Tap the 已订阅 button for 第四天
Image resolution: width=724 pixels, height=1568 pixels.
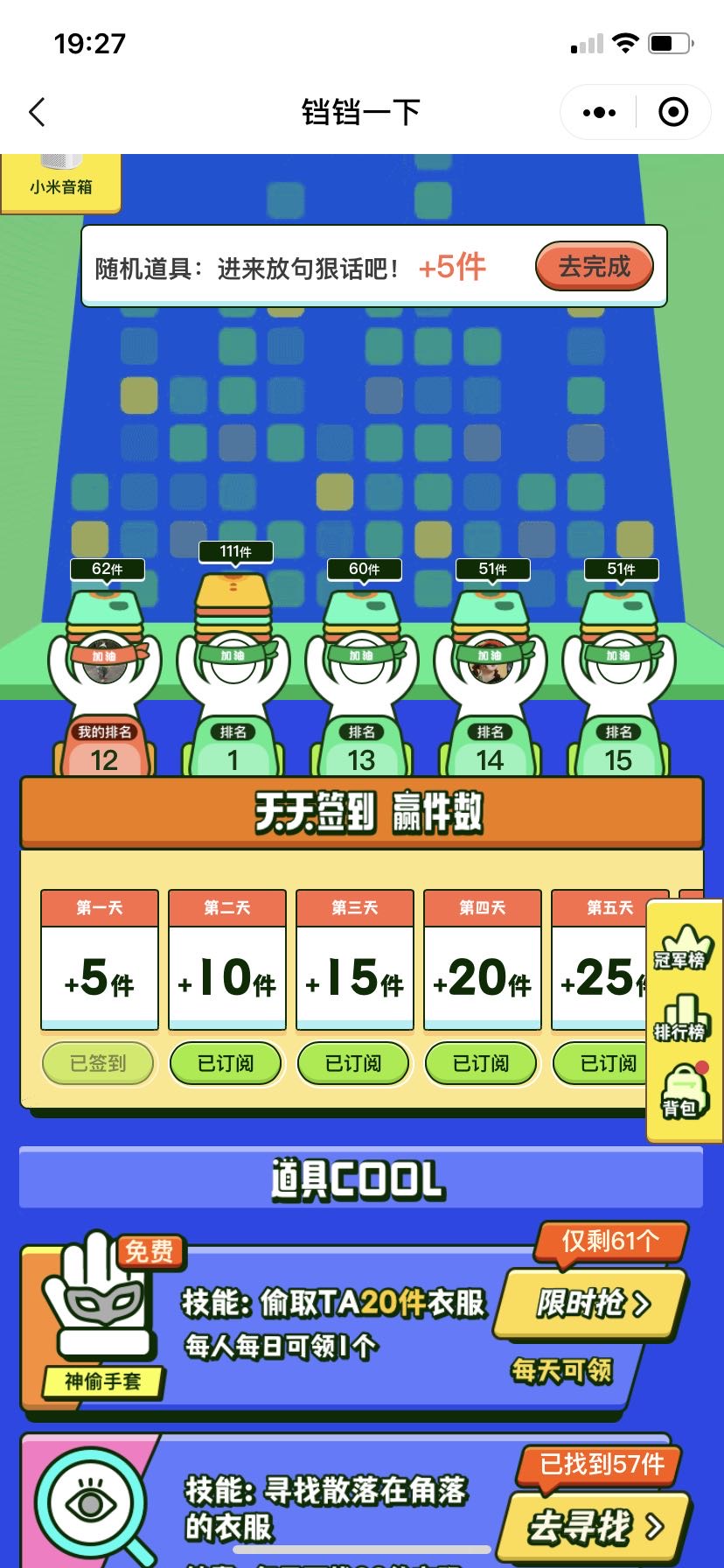[x=481, y=1063]
